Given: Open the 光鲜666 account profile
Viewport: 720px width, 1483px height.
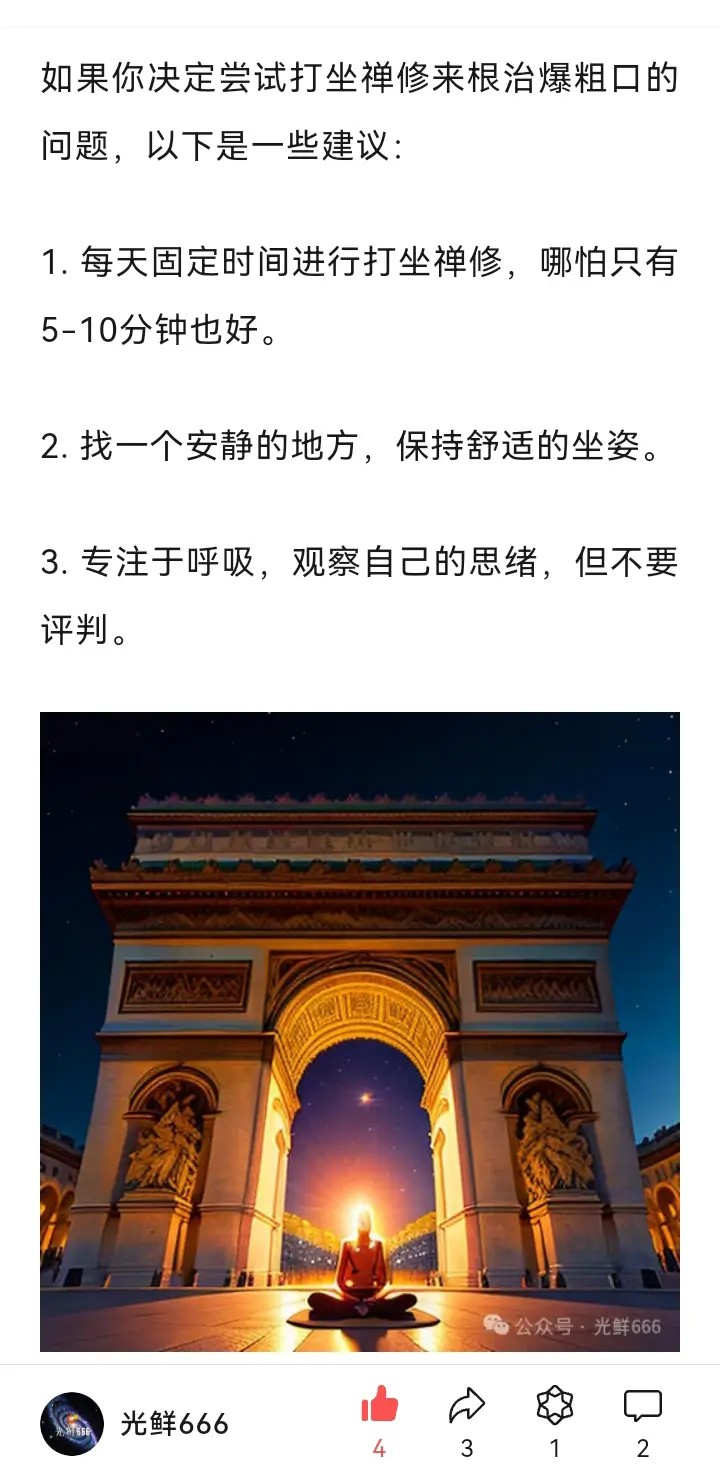Looking at the screenshot, I should tap(73, 1423).
